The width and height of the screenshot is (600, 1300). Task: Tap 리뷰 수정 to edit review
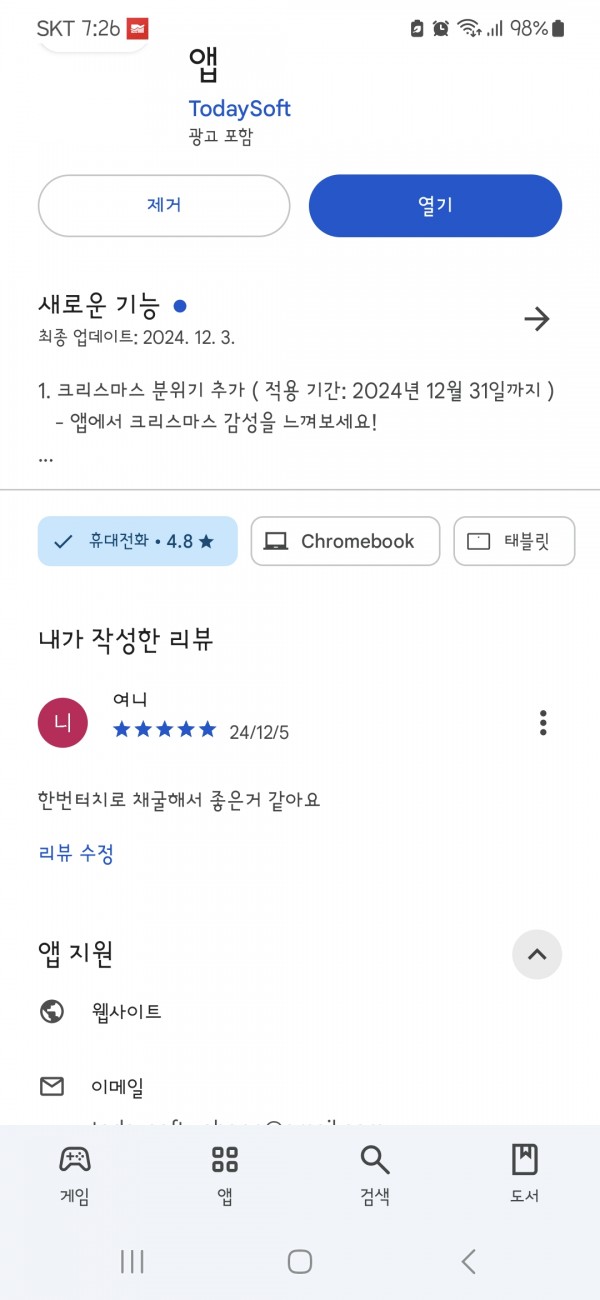click(x=76, y=853)
